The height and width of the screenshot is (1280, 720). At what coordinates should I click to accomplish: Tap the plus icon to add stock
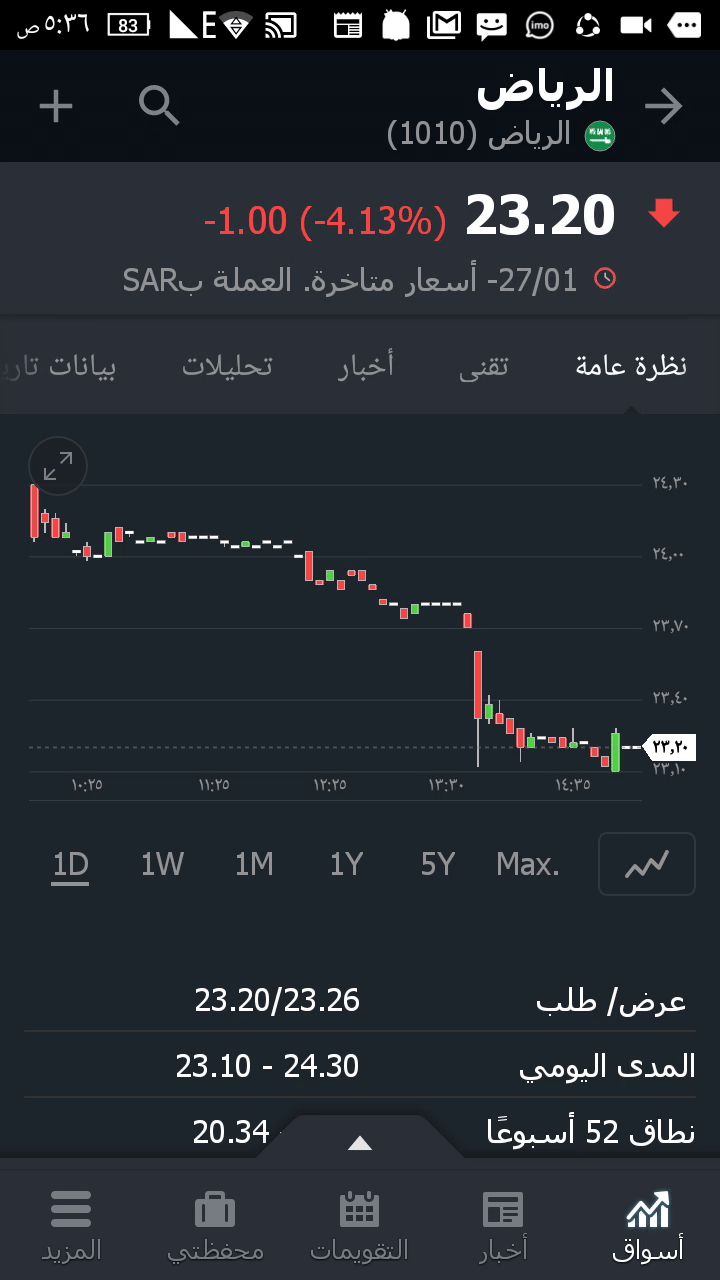tap(56, 106)
